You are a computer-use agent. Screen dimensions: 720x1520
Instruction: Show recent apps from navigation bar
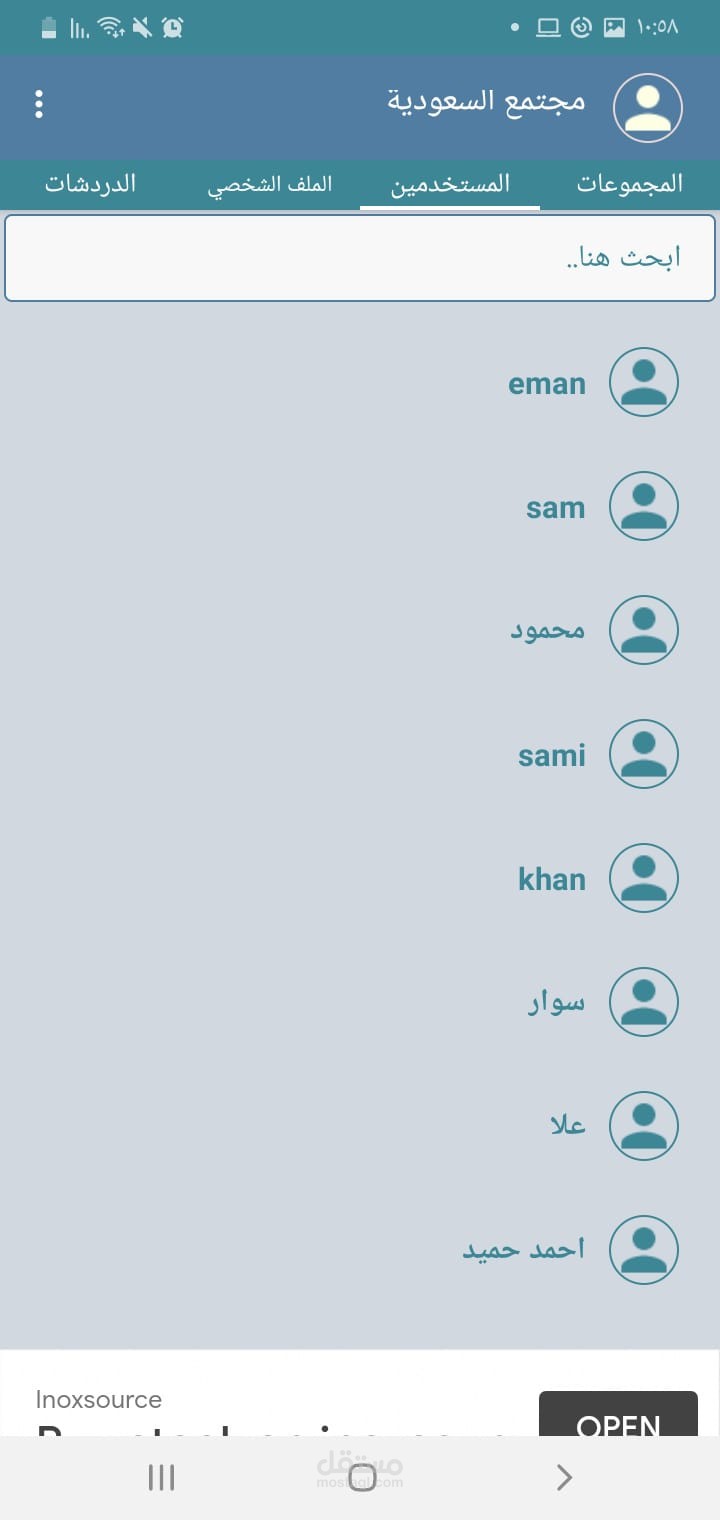tap(161, 1477)
